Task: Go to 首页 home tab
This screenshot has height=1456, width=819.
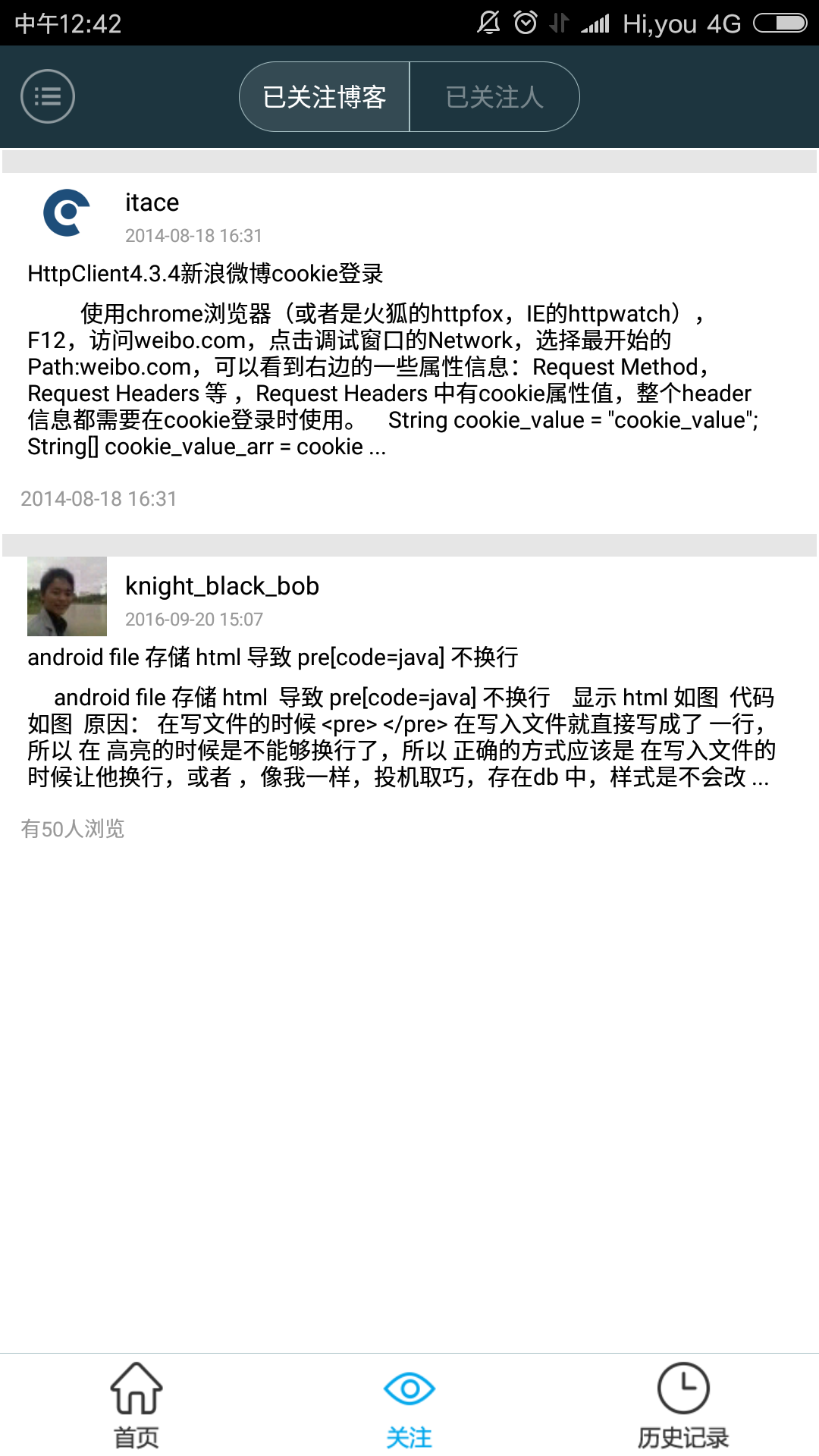Action: click(x=136, y=1404)
